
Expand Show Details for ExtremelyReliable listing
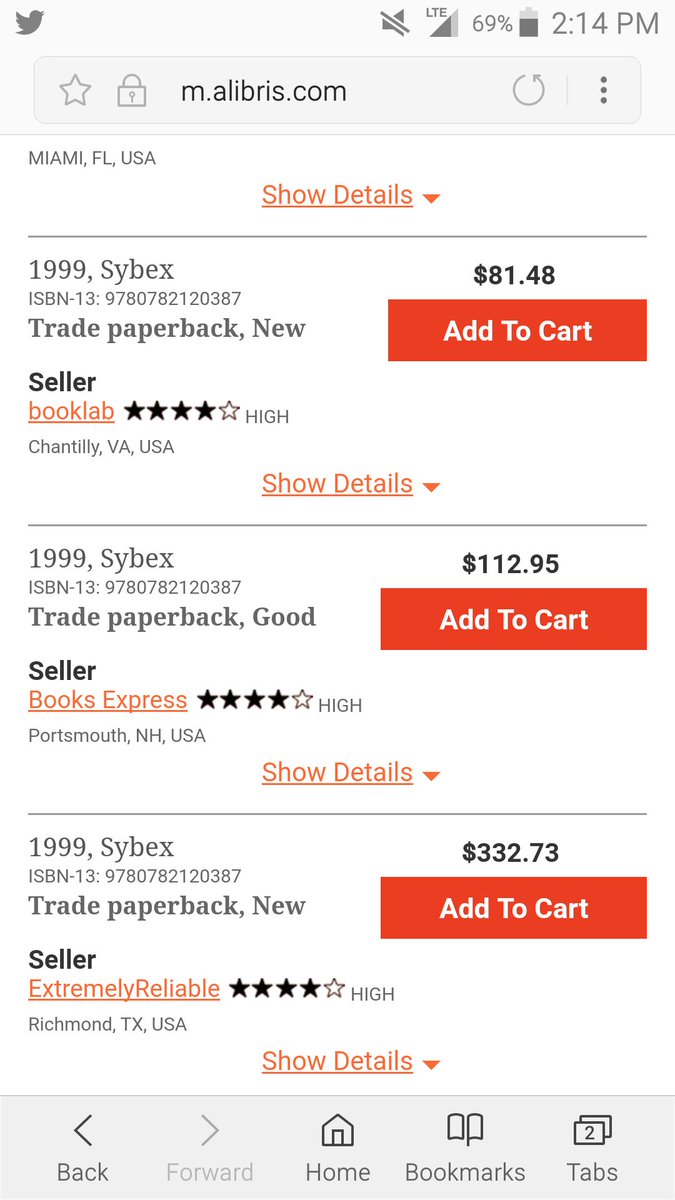pos(351,1062)
